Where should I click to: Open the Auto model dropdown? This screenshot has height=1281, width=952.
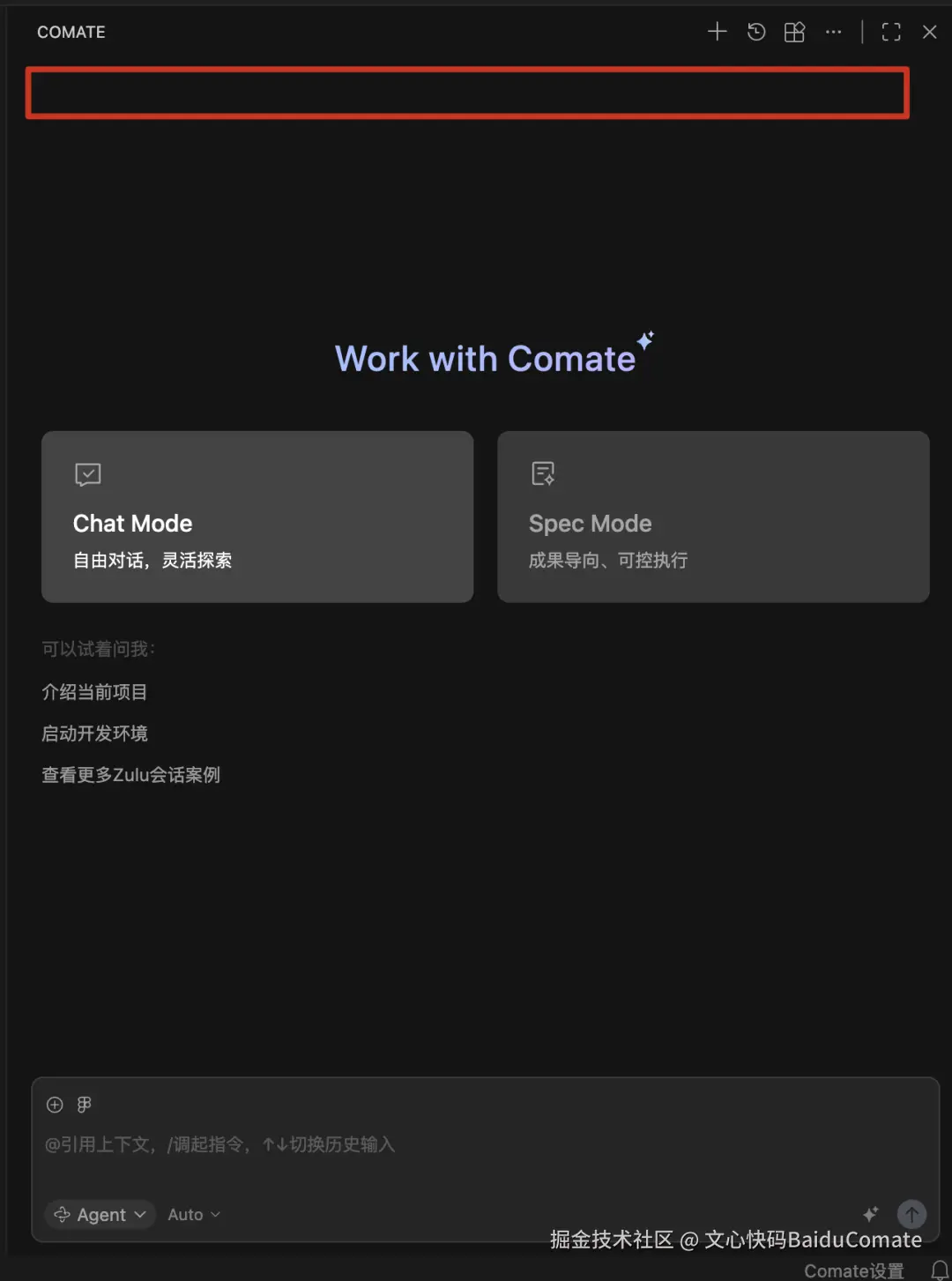click(194, 1214)
